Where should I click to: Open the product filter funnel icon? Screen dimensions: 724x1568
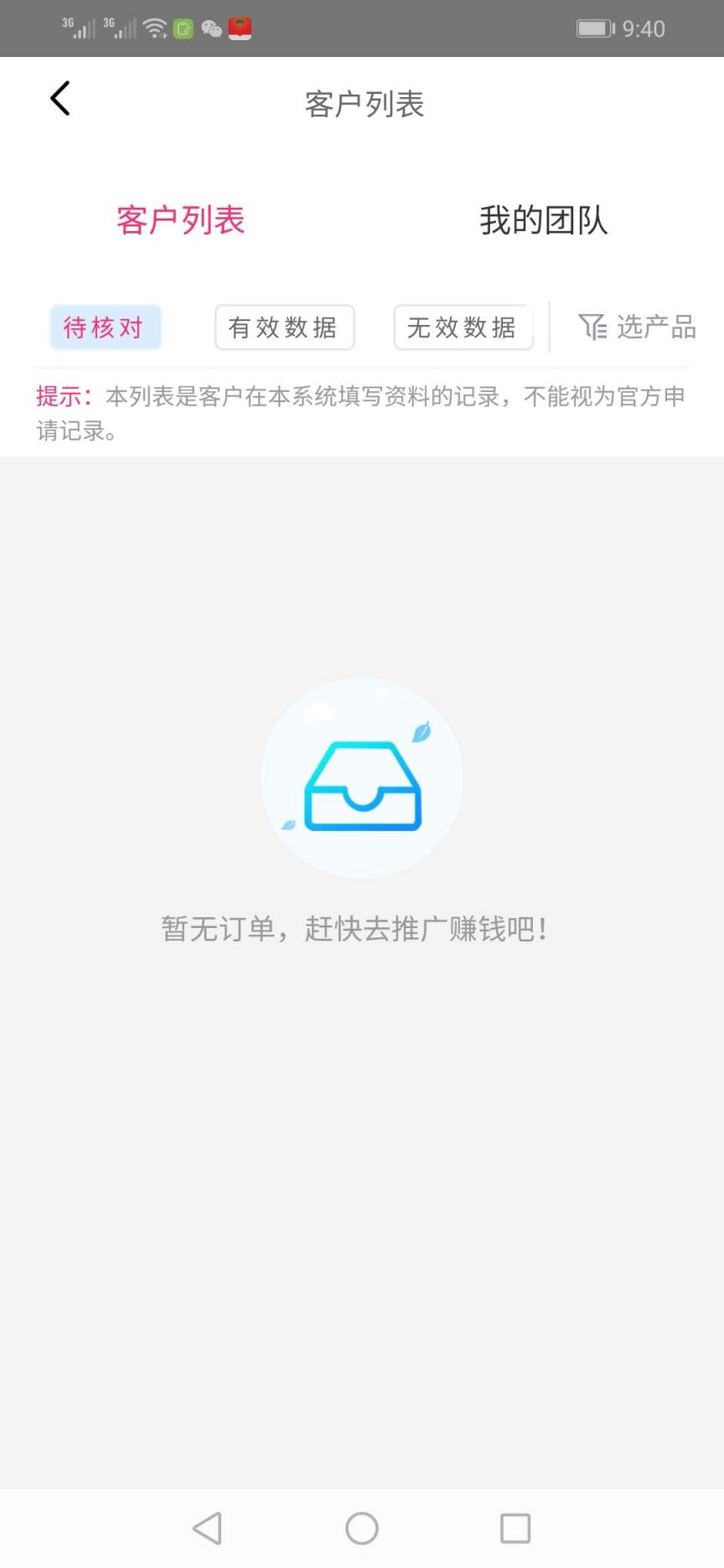point(592,327)
